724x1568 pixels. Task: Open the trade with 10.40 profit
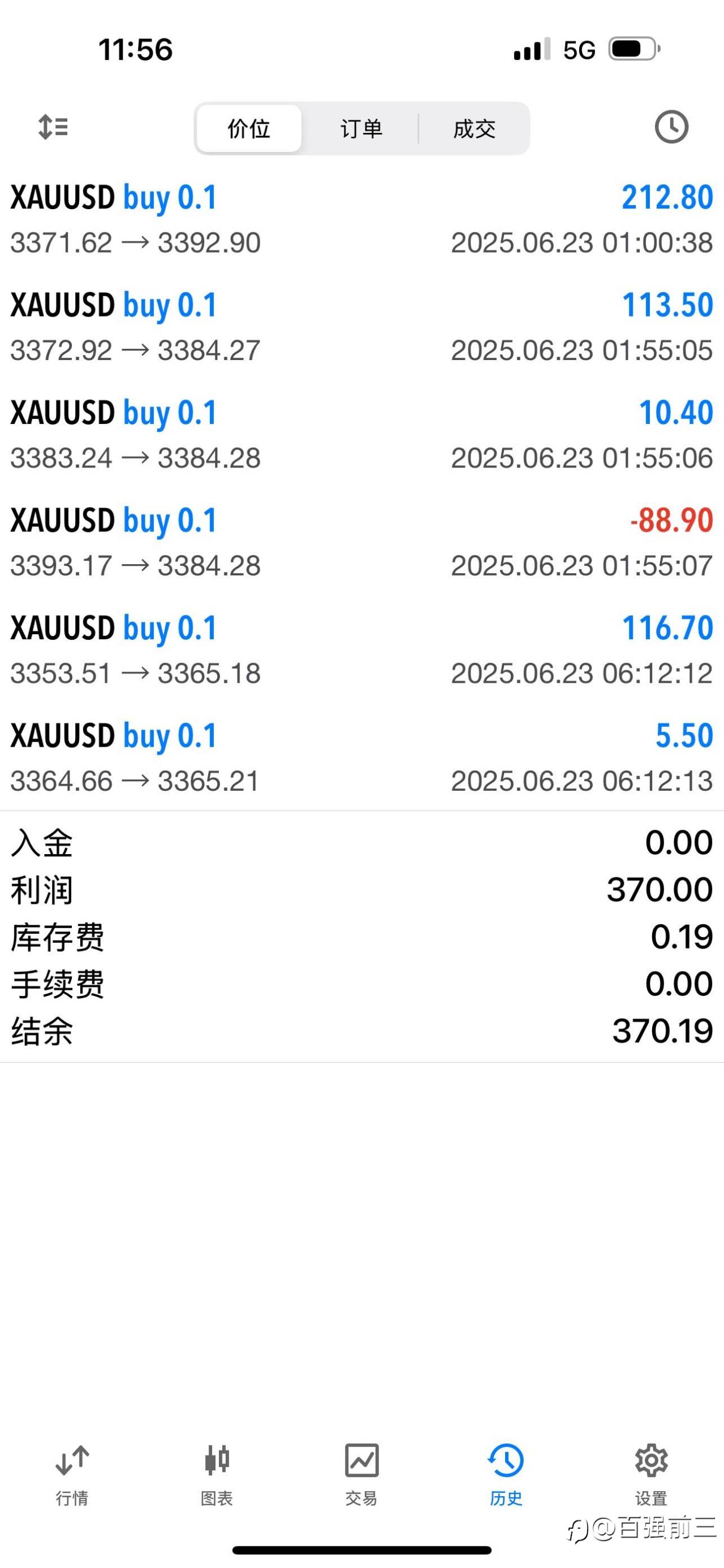[361, 435]
